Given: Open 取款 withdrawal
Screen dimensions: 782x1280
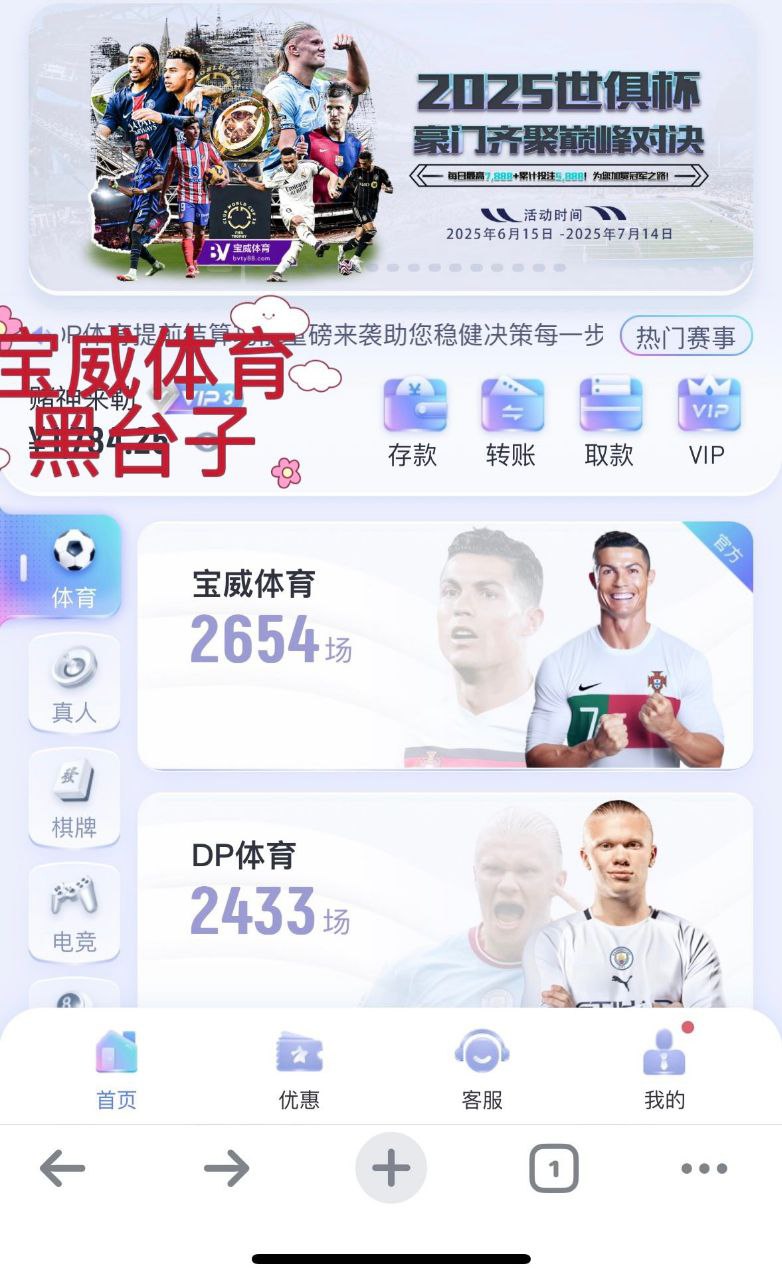Looking at the screenshot, I should (x=609, y=422).
